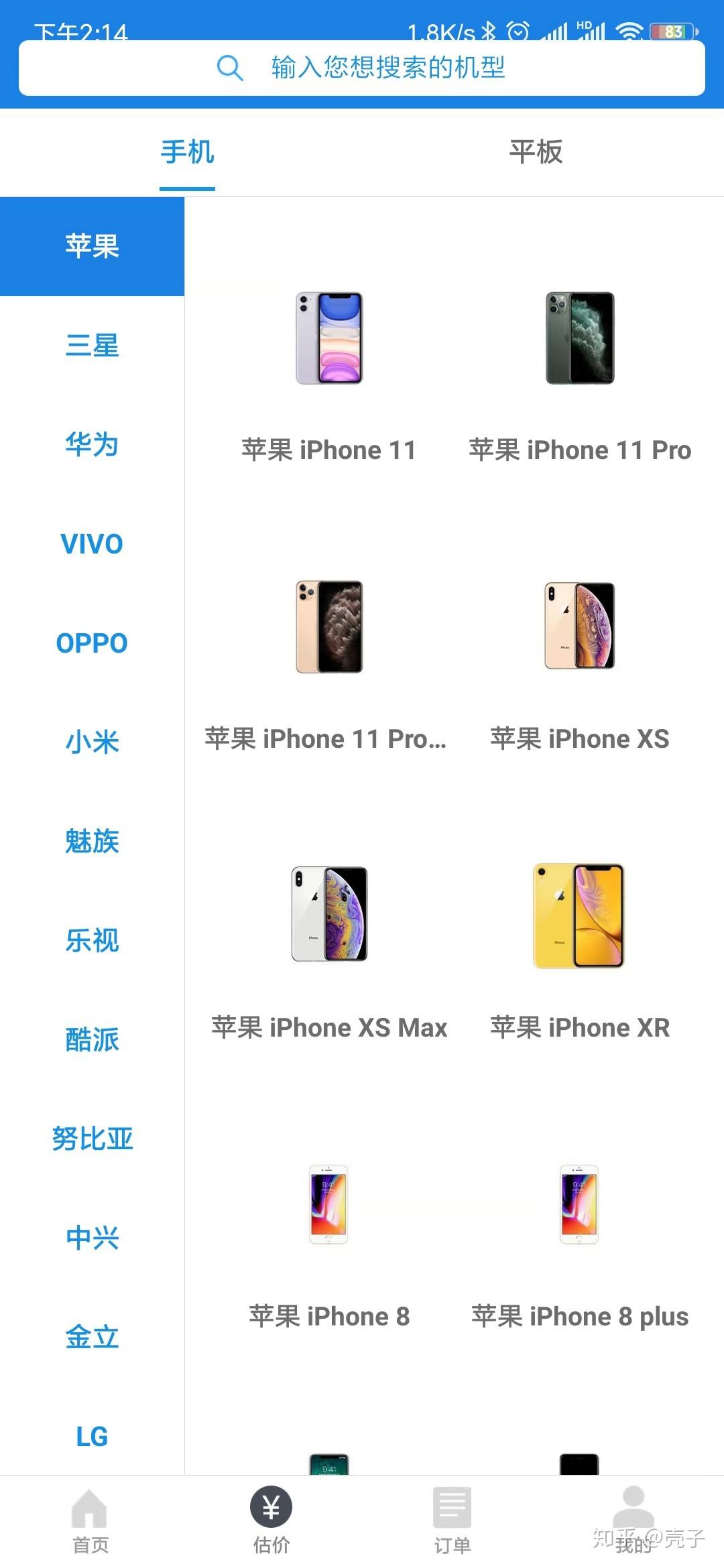Select 魅族 brand
724x1568 pixels.
click(92, 842)
